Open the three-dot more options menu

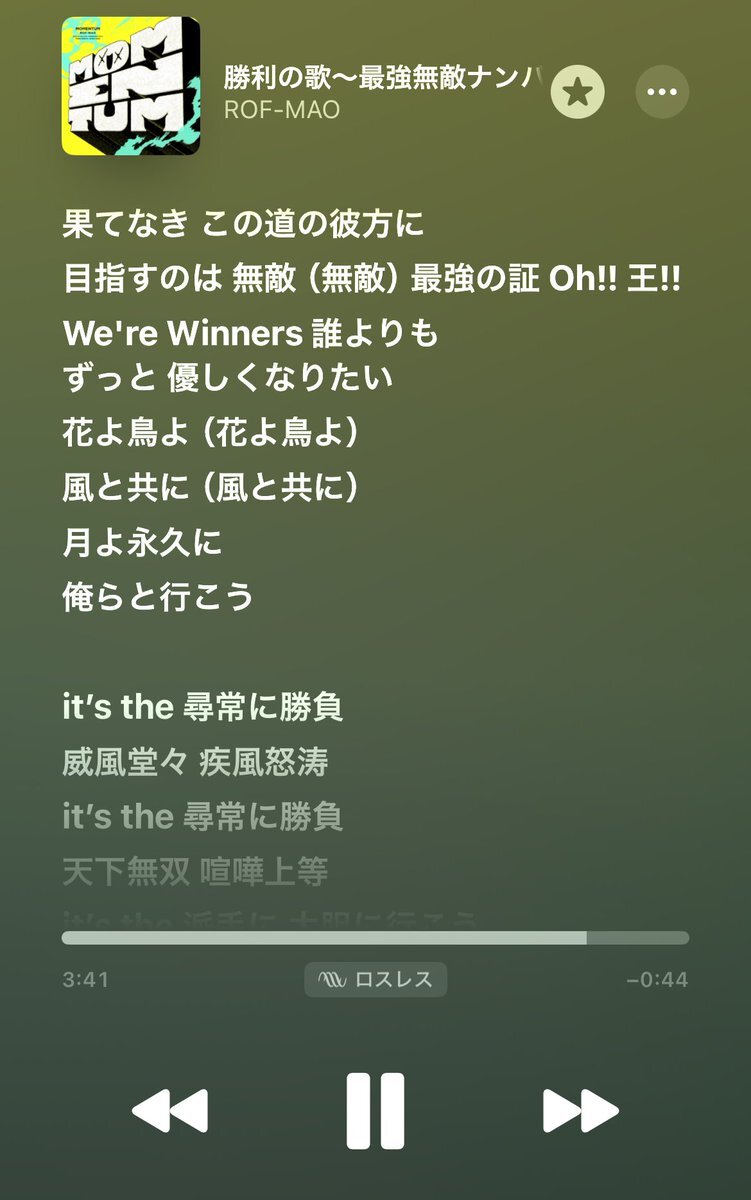(662, 93)
